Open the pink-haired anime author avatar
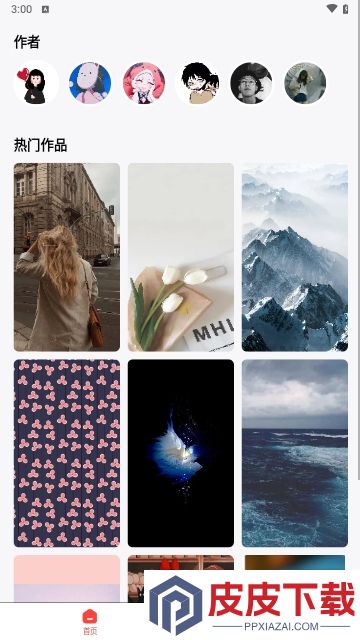 coord(144,83)
